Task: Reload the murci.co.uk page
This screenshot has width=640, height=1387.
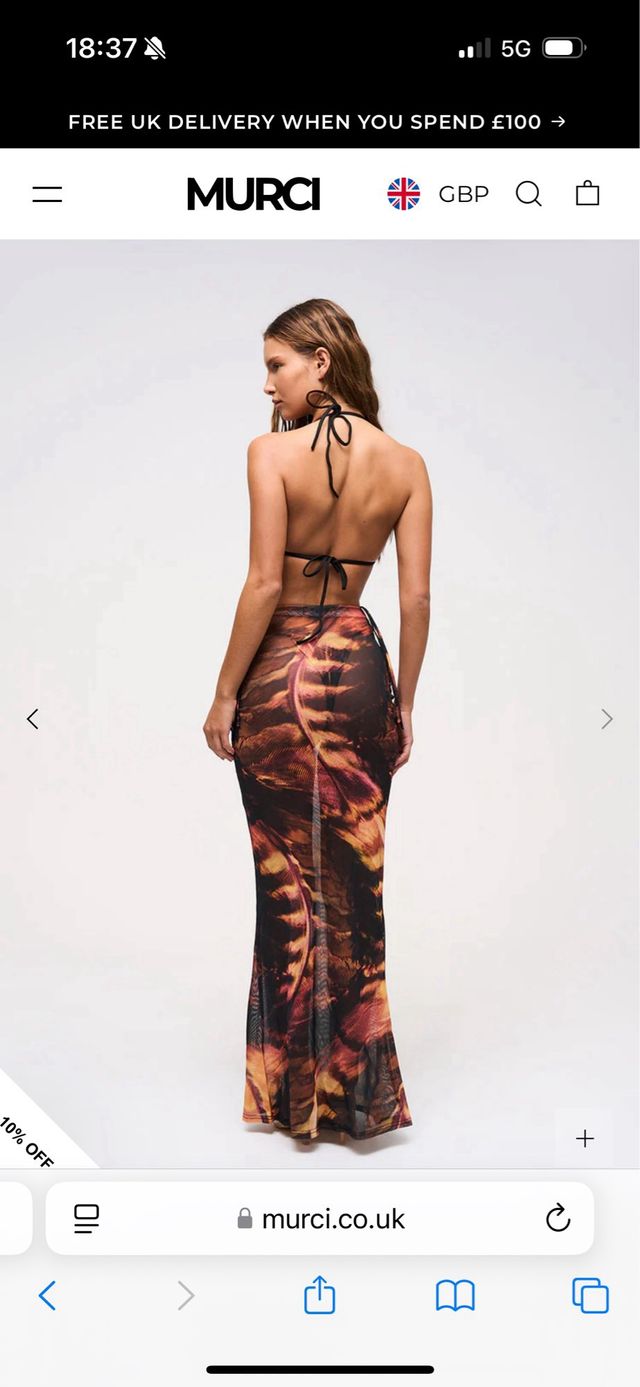Action: [557, 1218]
